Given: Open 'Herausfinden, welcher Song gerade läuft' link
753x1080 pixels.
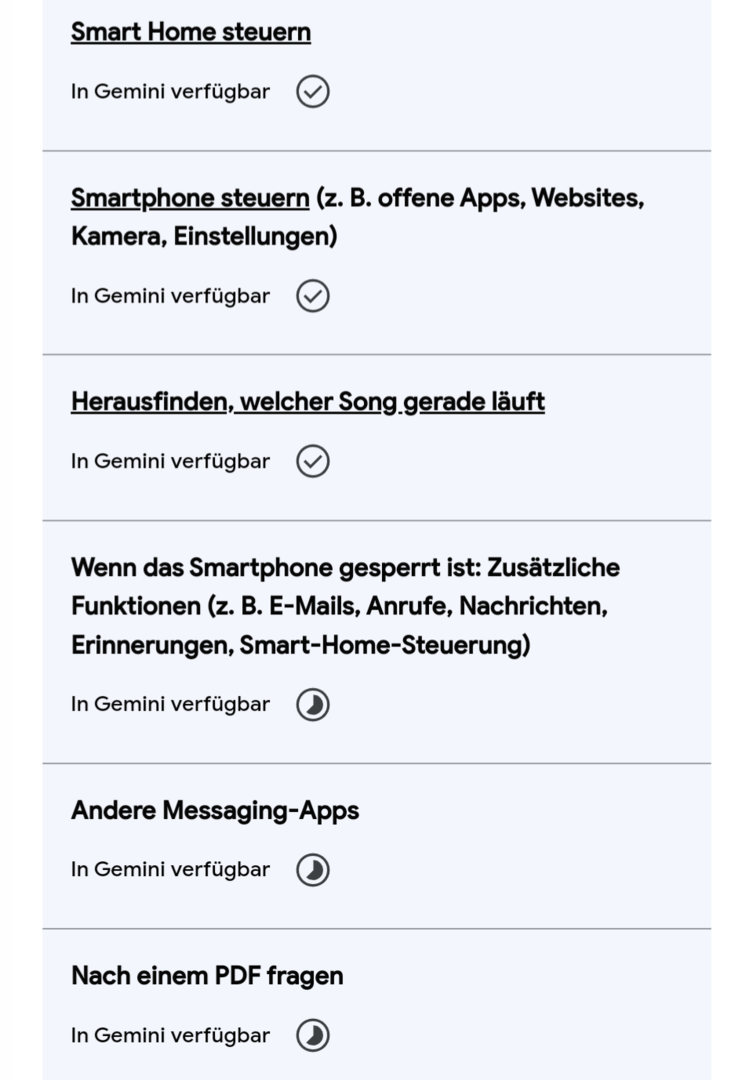Looking at the screenshot, I should (x=307, y=402).
